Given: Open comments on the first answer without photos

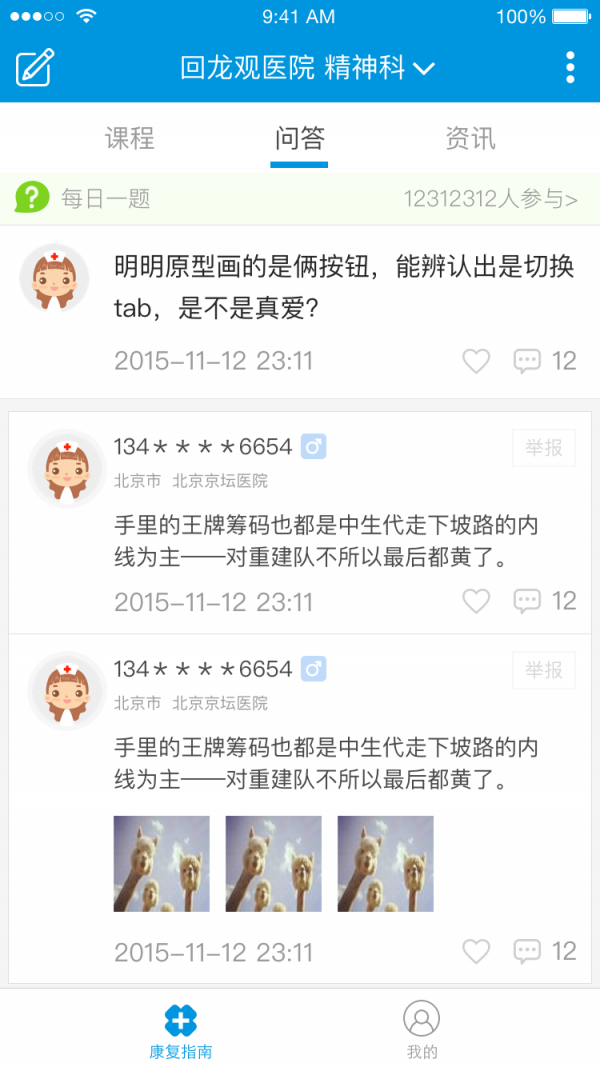Looking at the screenshot, I should pyautogui.click(x=544, y=601).
